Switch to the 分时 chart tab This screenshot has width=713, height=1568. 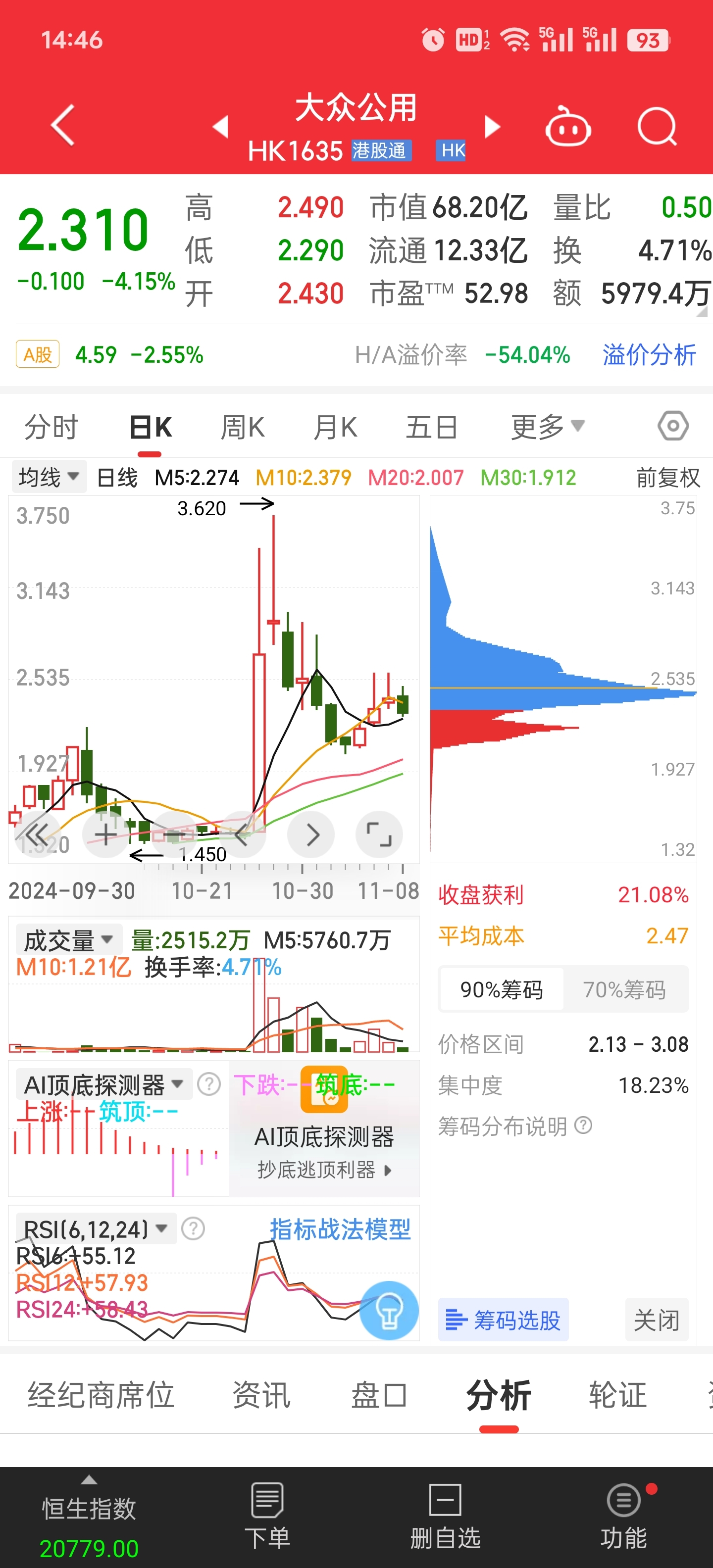coord(52,427)
